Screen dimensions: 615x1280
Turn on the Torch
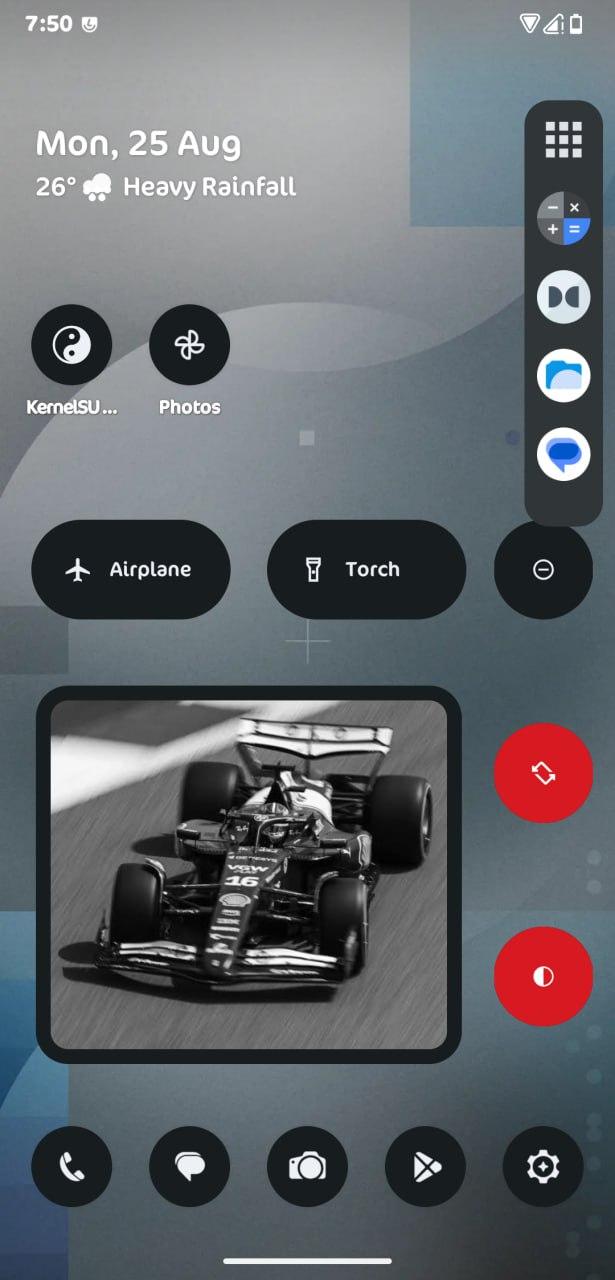coord(366,569)
